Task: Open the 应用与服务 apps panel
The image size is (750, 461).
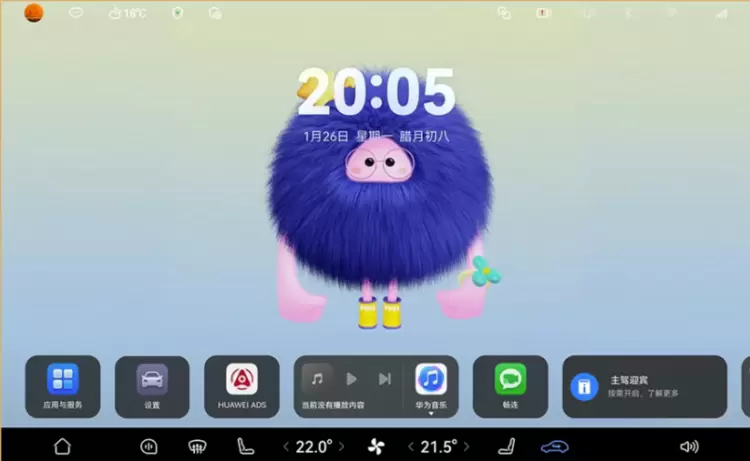Action: tap(62, 386)
